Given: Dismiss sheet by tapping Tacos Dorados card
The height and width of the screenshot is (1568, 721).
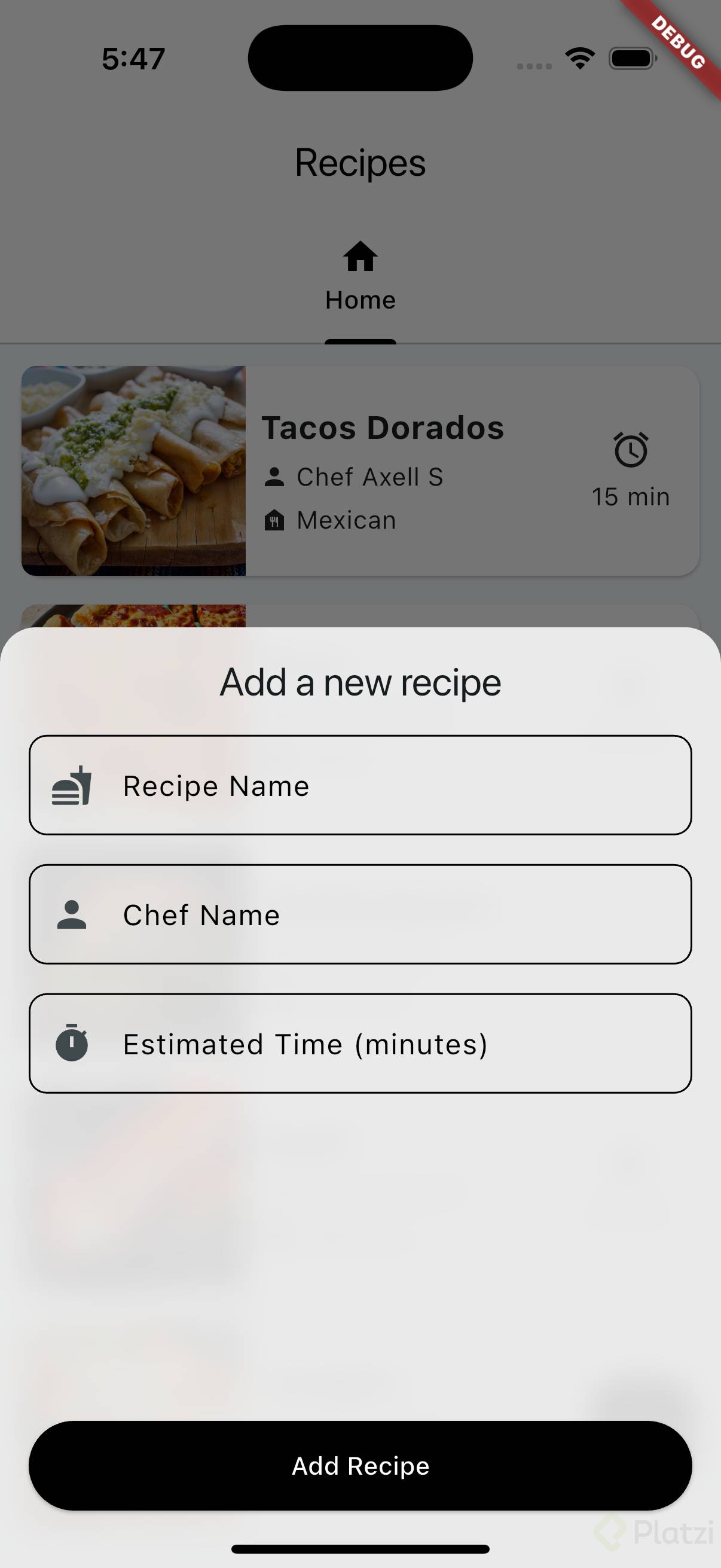Looking at the screenshot, I should point(360,471).
